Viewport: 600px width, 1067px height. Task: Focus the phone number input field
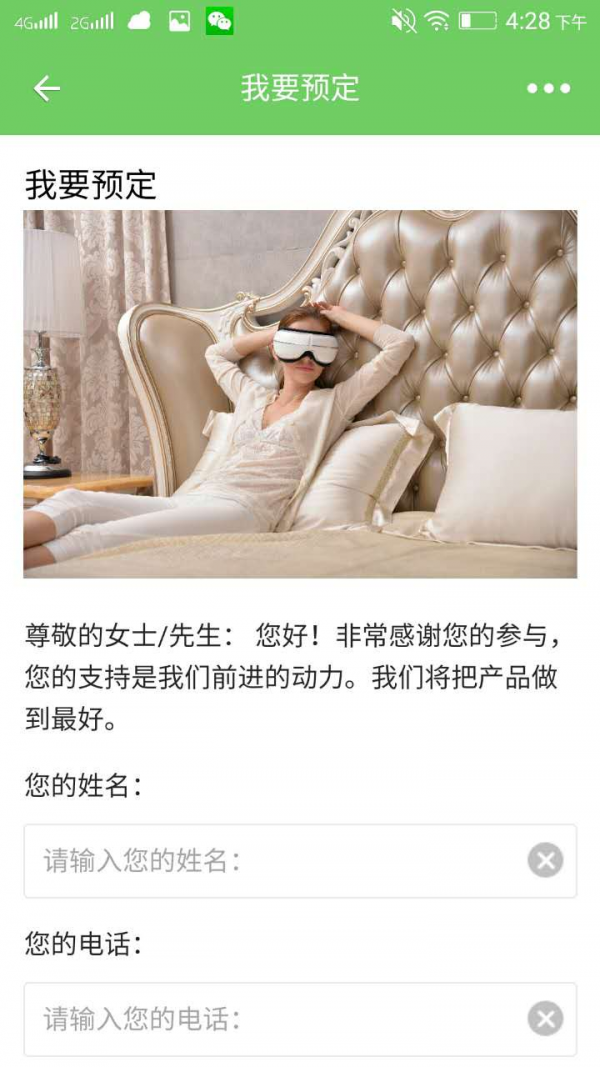click(270, 1019)
